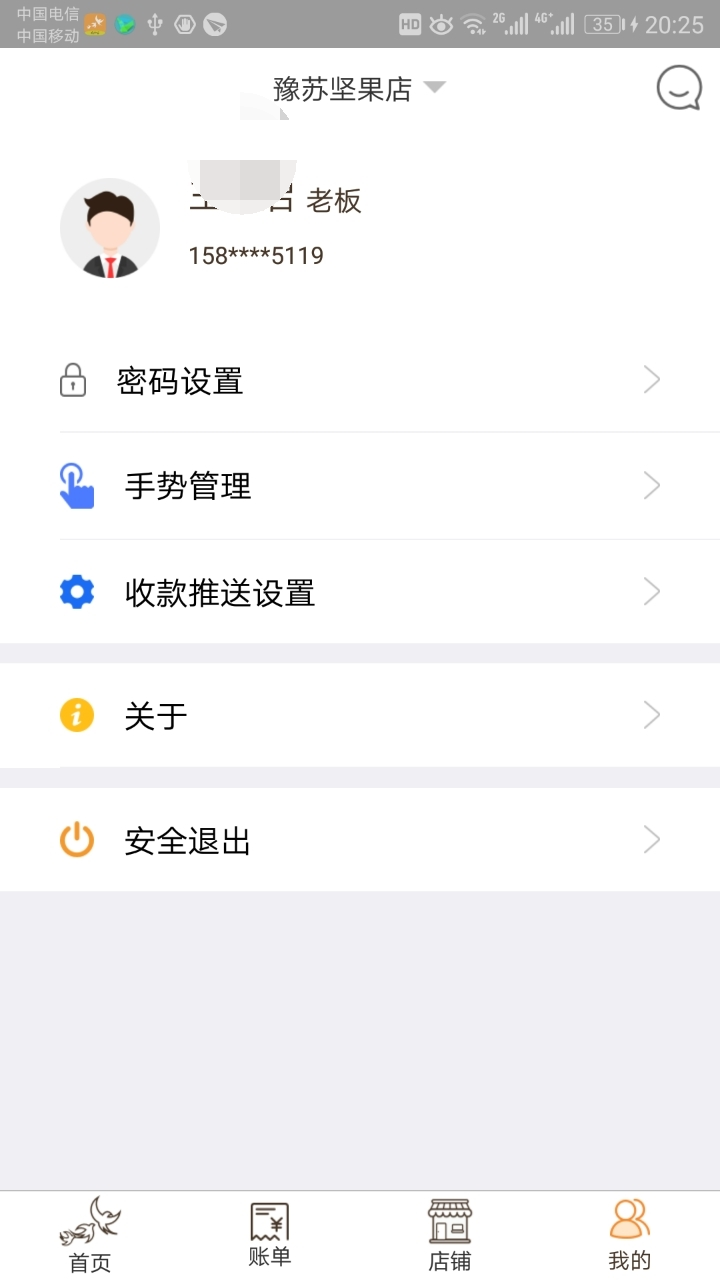Expand 密码设置 via its chevron arrow
This screenshot has height=1280, width=720.
click(651, 380)
